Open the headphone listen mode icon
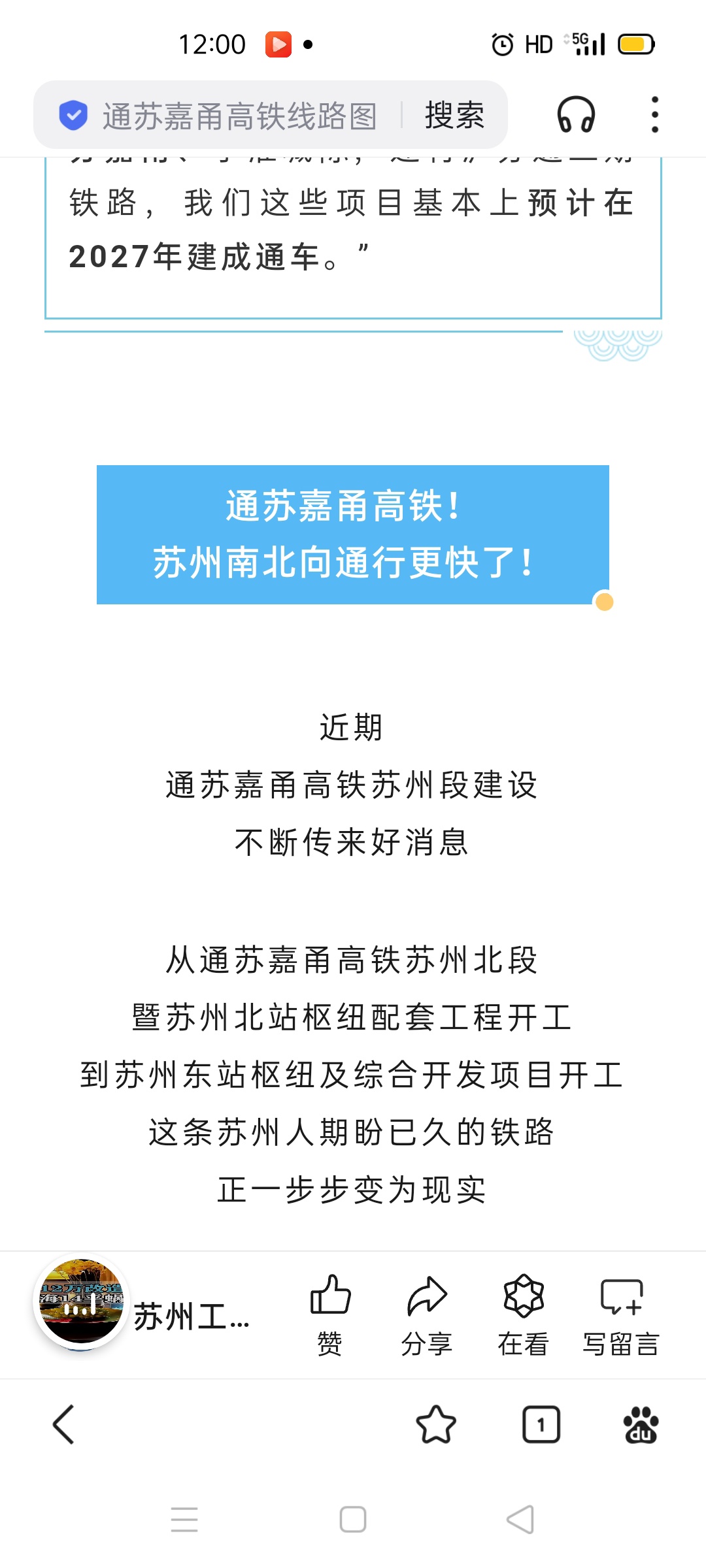The width and height of the screenshot is (706, 1568). pos(576,115)
